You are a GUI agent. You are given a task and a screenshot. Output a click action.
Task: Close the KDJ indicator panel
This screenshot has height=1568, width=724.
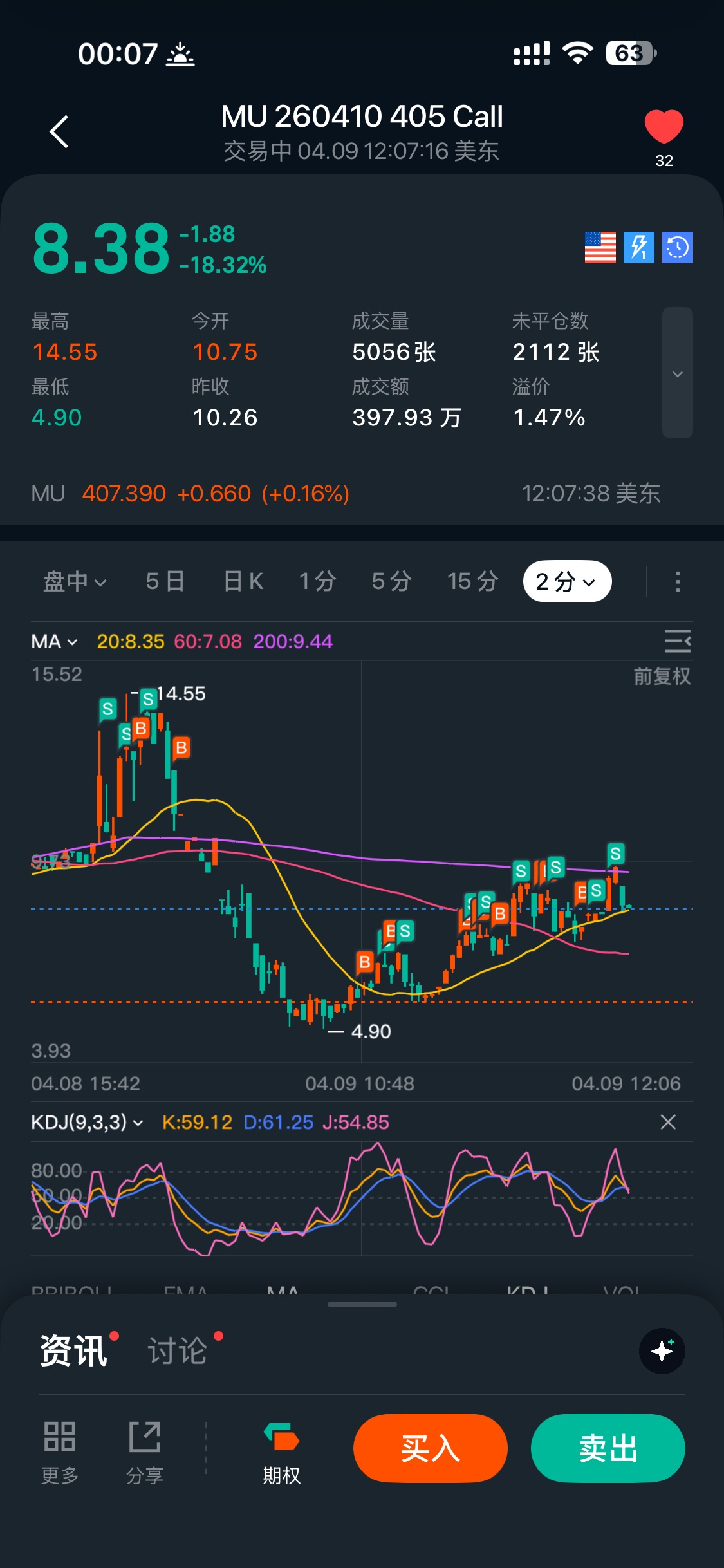click(x=668, y=1123)
